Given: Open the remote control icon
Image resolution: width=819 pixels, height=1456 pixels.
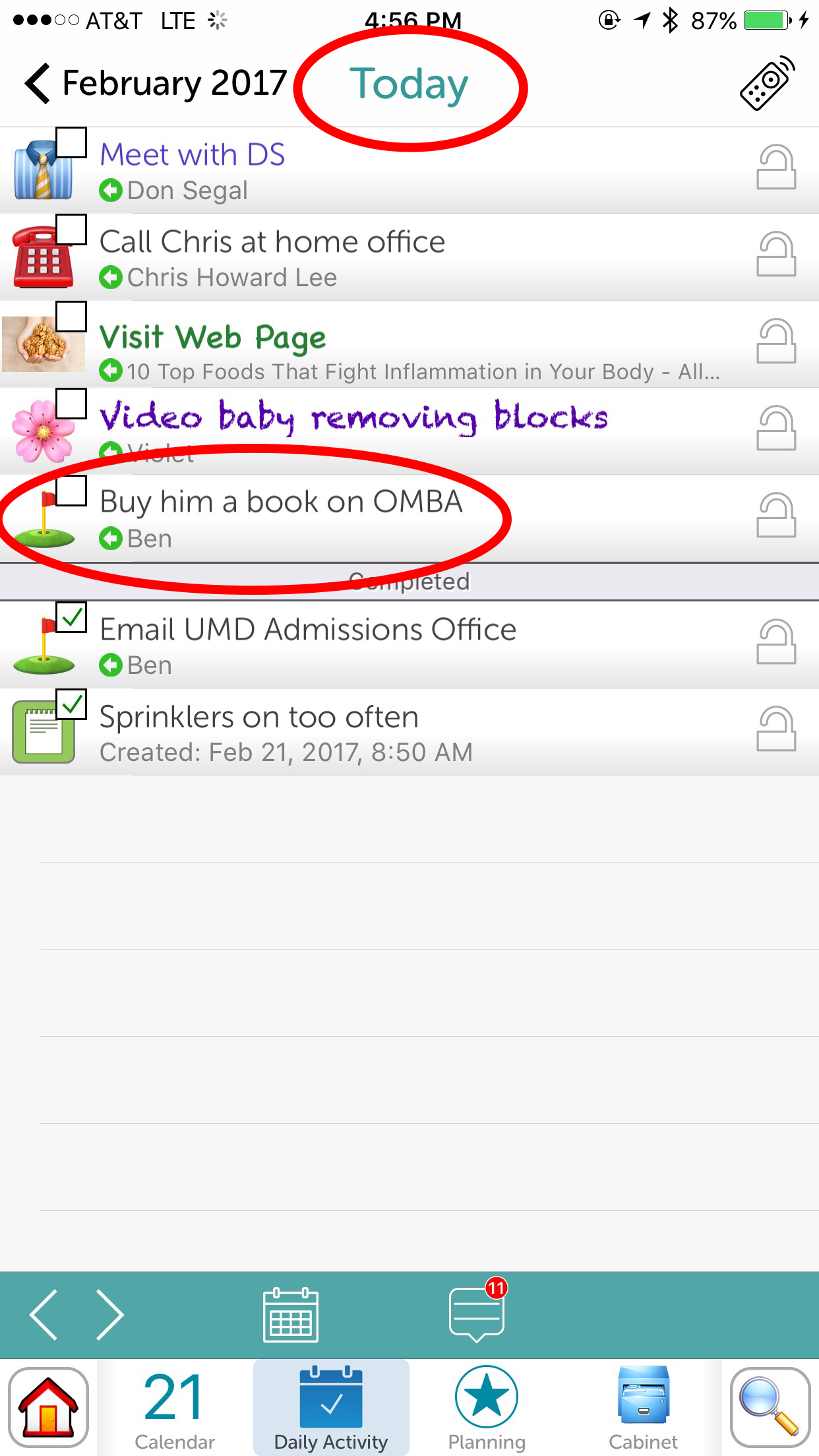Looking at the screenshot, I should (x=767, y=84).
